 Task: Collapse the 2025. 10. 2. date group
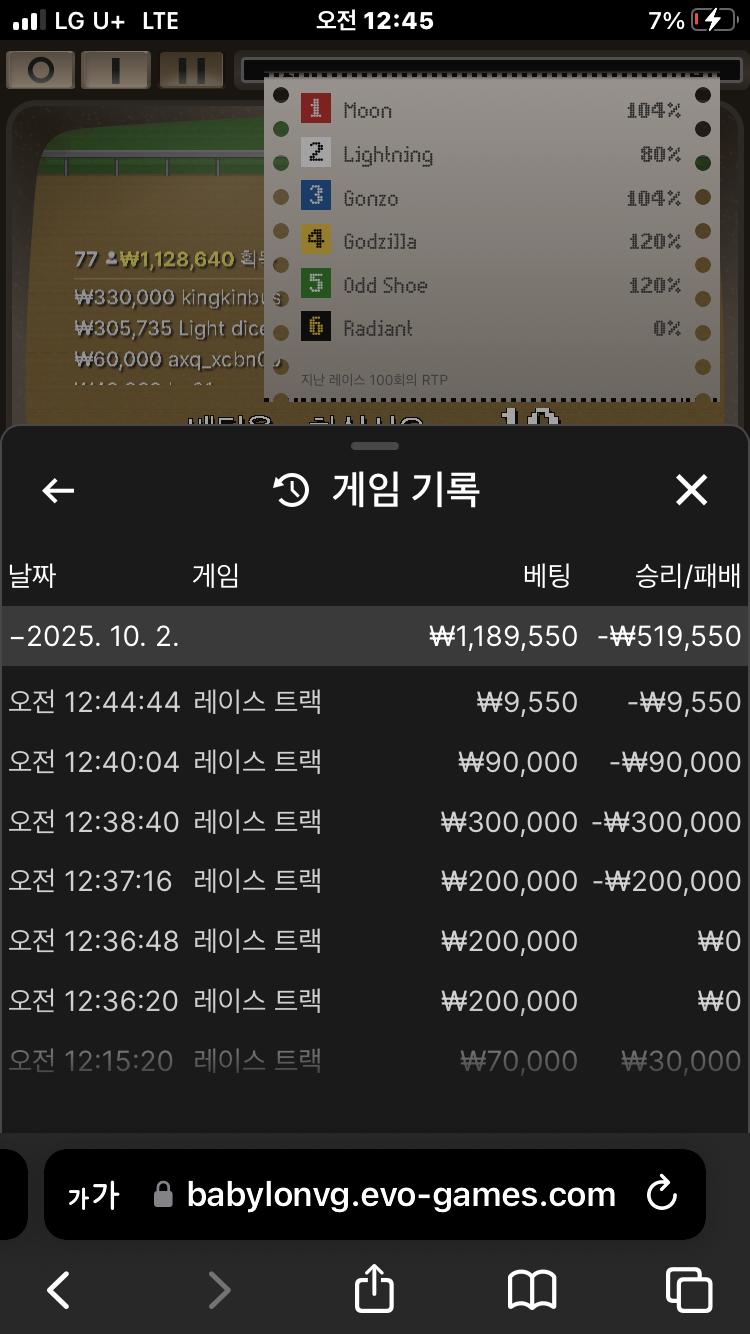pyautogui.click(x=95, y=636)
